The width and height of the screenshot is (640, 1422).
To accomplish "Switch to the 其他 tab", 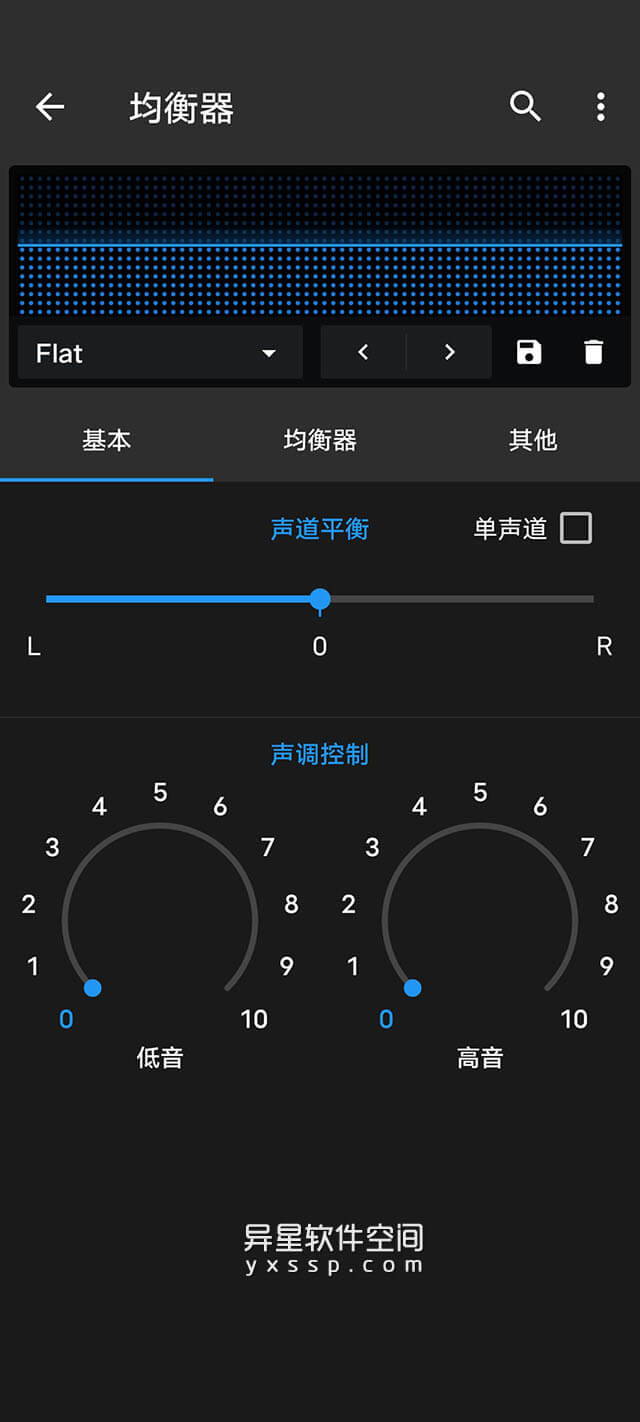I will [x=532, y=440].
